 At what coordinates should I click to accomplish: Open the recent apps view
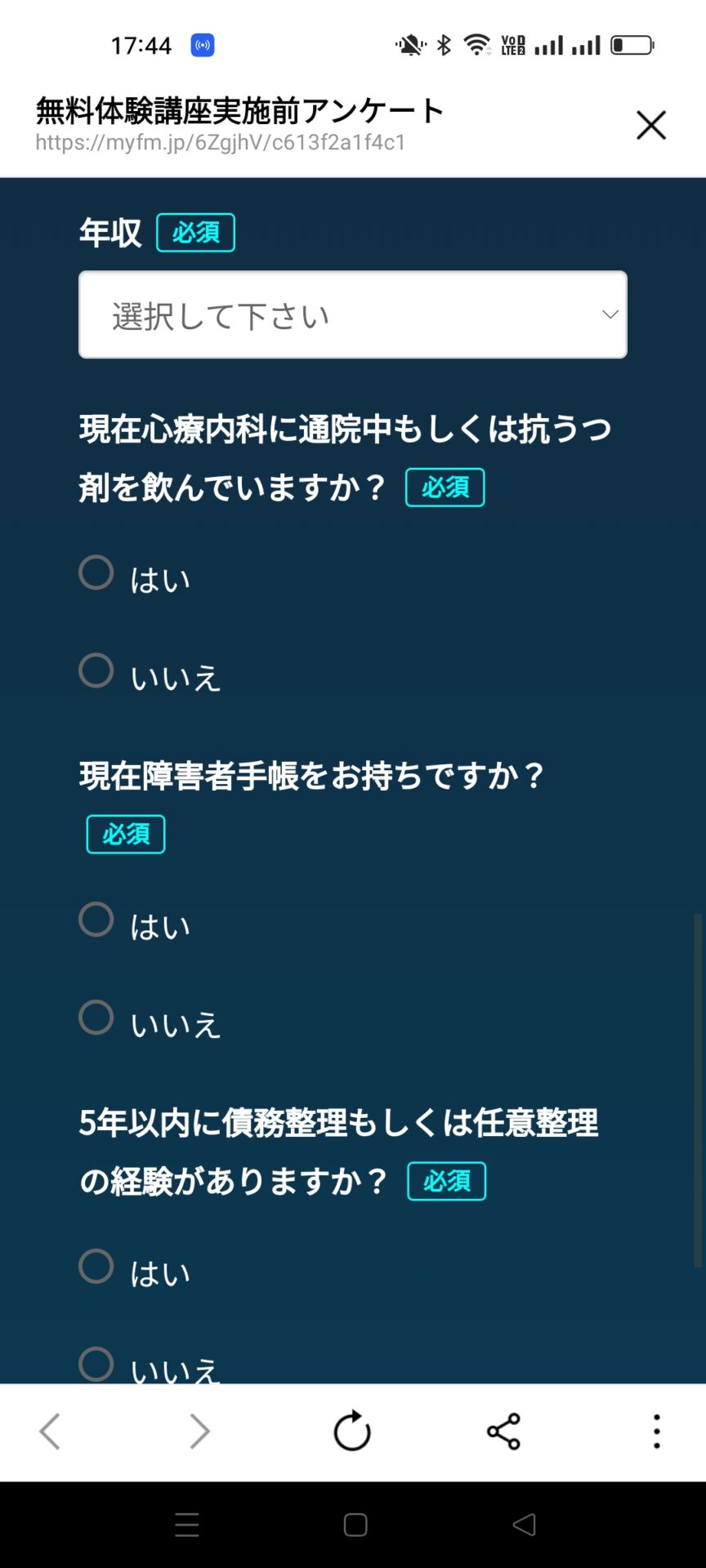coord(187,1525)
